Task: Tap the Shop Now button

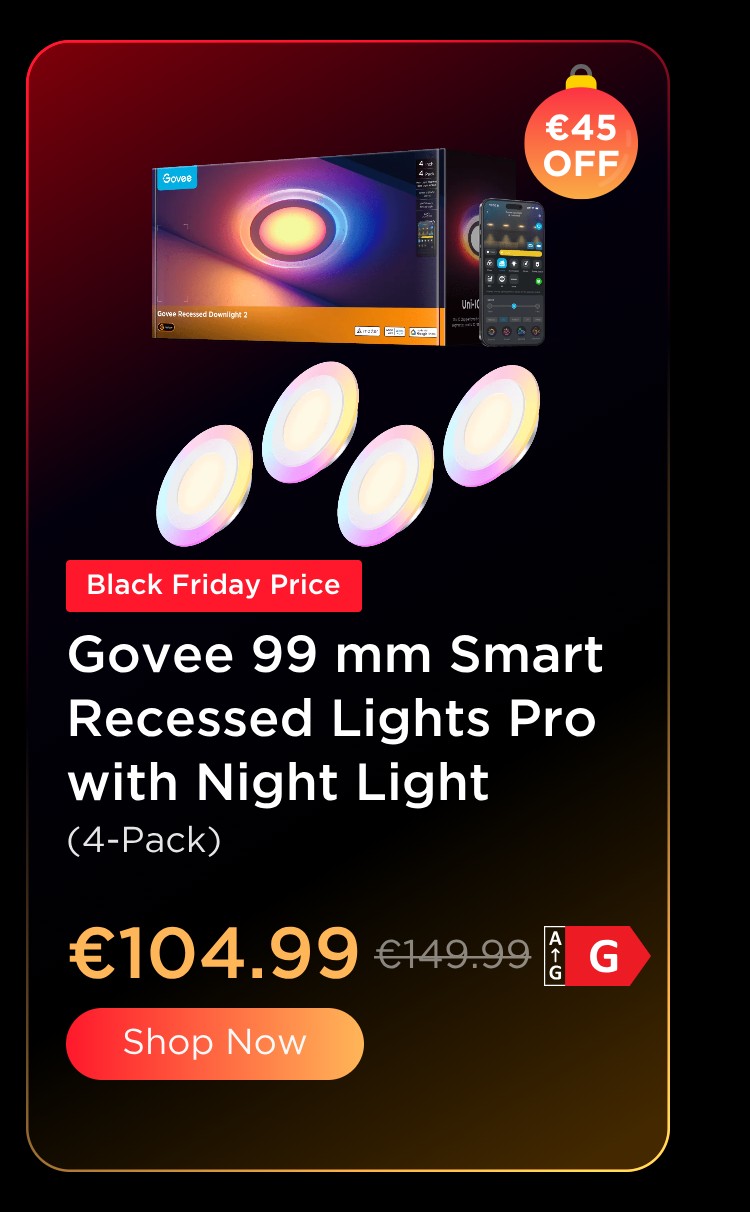Action: (215, 1043)
